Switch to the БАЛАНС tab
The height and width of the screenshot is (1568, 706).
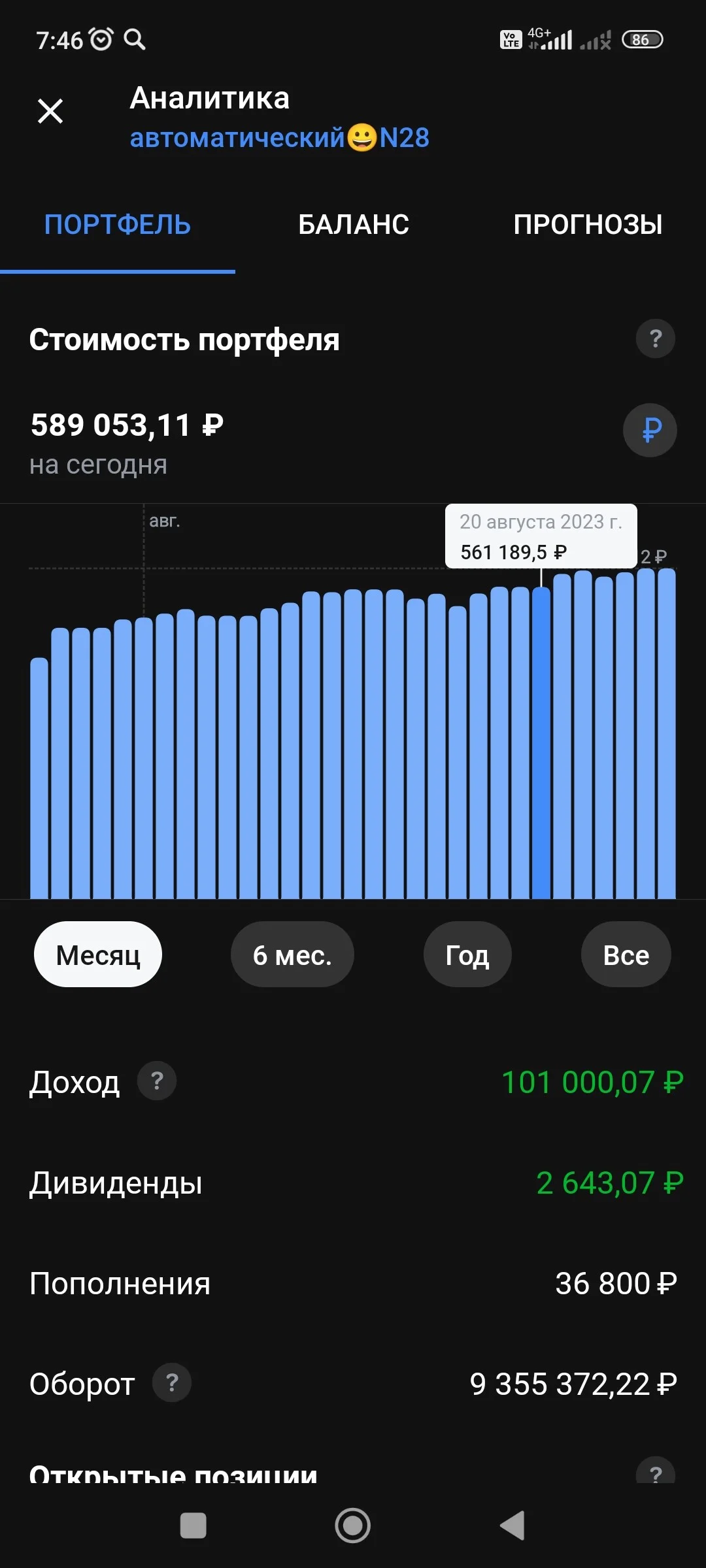click(353, 225)
